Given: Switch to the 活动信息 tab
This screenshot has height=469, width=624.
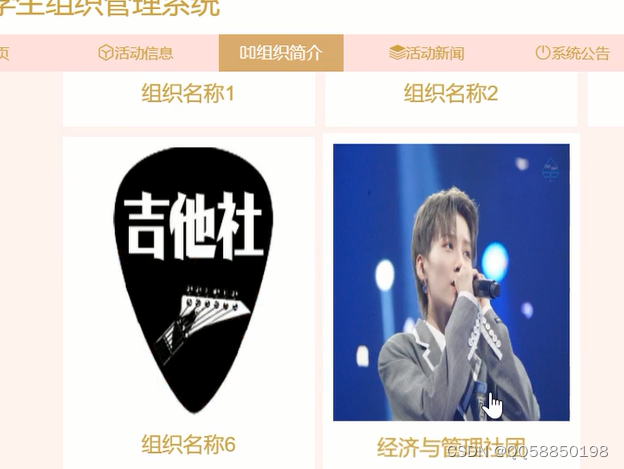Looking at the screenshot, I should pyautogui.click(x=136, y=53).
